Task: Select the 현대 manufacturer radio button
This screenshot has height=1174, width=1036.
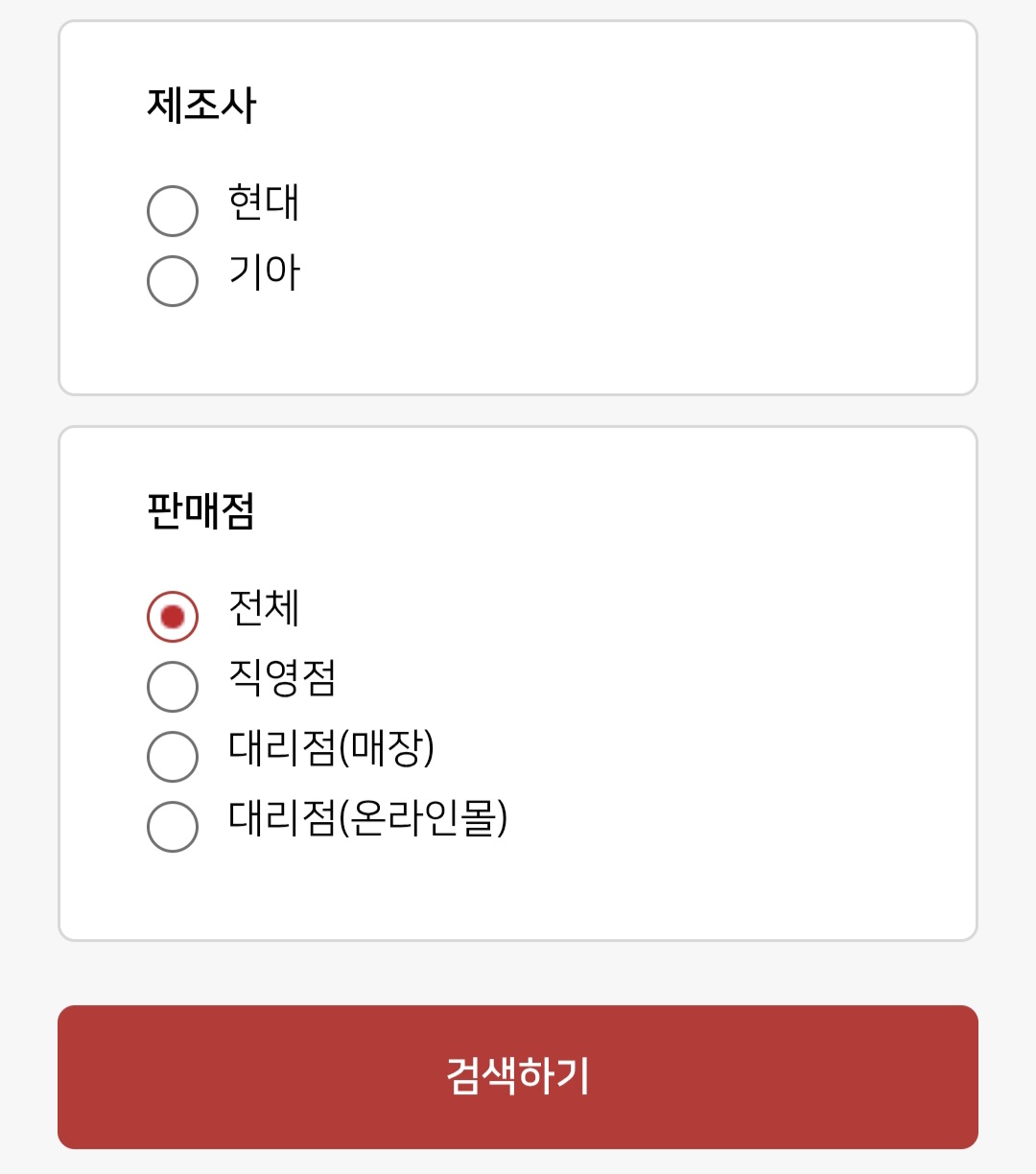Action: pyautogui.click(x=173, y=207)
